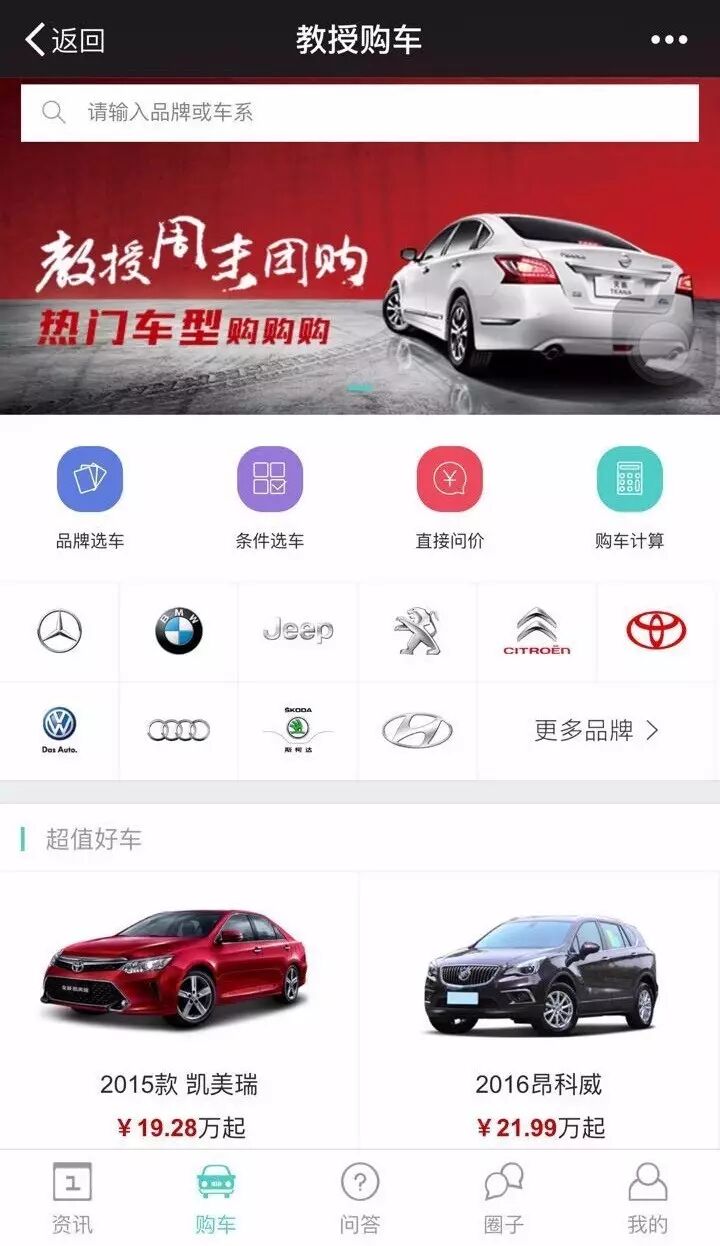
Task: Open the three-dot overflow menu
Action: tap(669, 40)
